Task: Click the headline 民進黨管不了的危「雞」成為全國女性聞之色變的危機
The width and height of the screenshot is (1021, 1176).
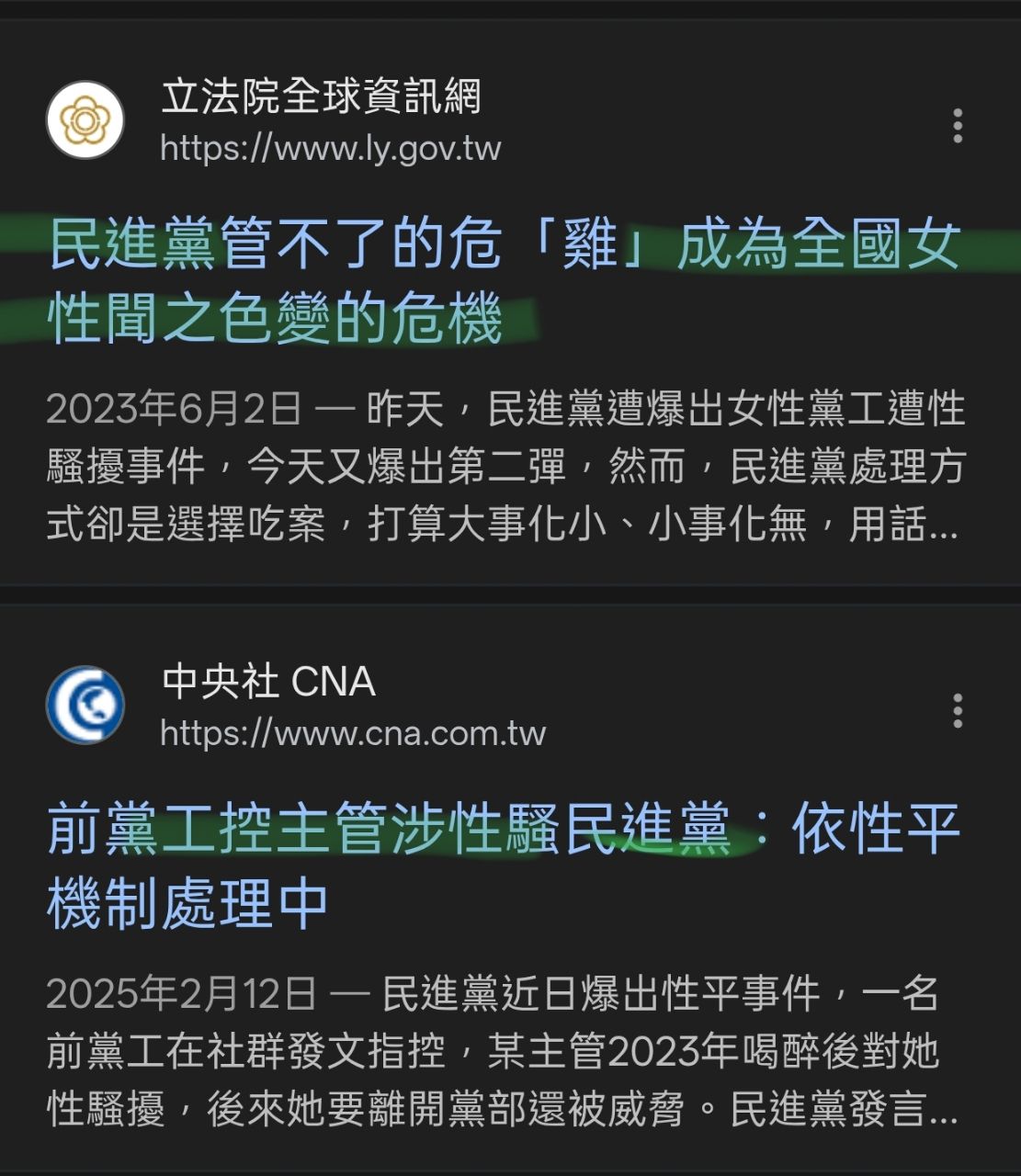Action: coord(505,276)
